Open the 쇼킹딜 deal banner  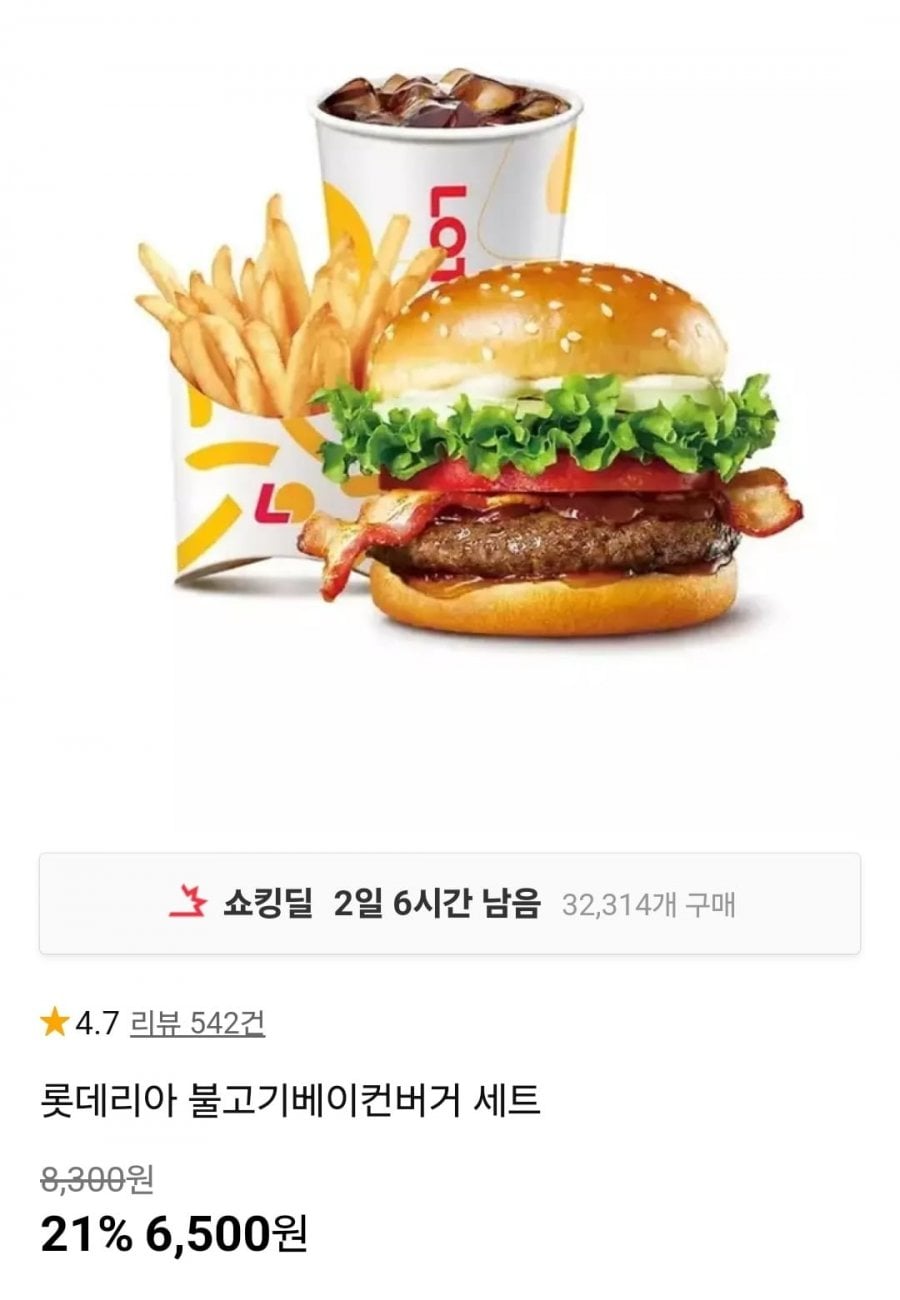pos(449,904)
